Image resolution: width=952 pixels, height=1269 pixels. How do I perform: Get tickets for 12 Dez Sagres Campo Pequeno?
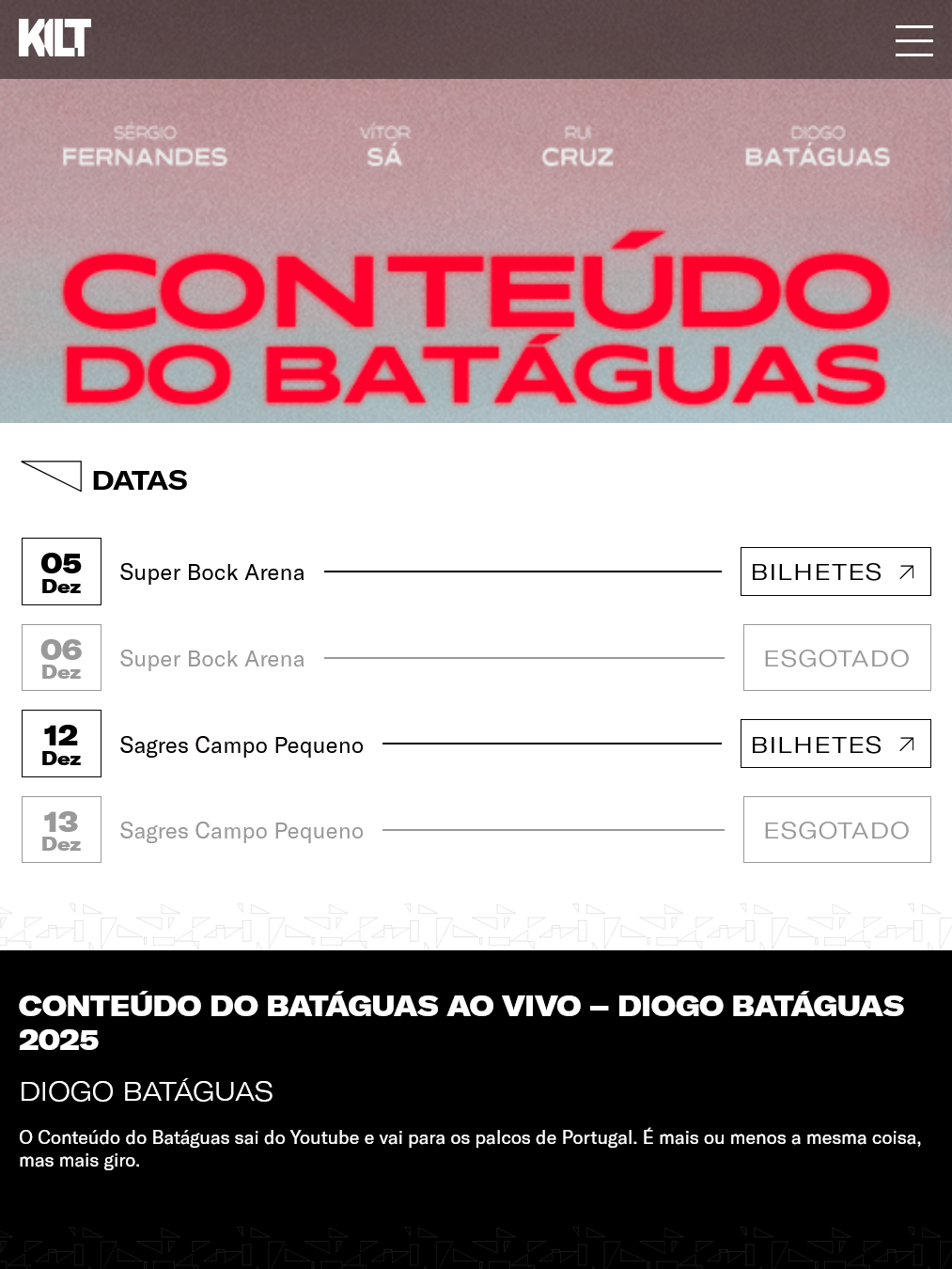coord(835,744)
